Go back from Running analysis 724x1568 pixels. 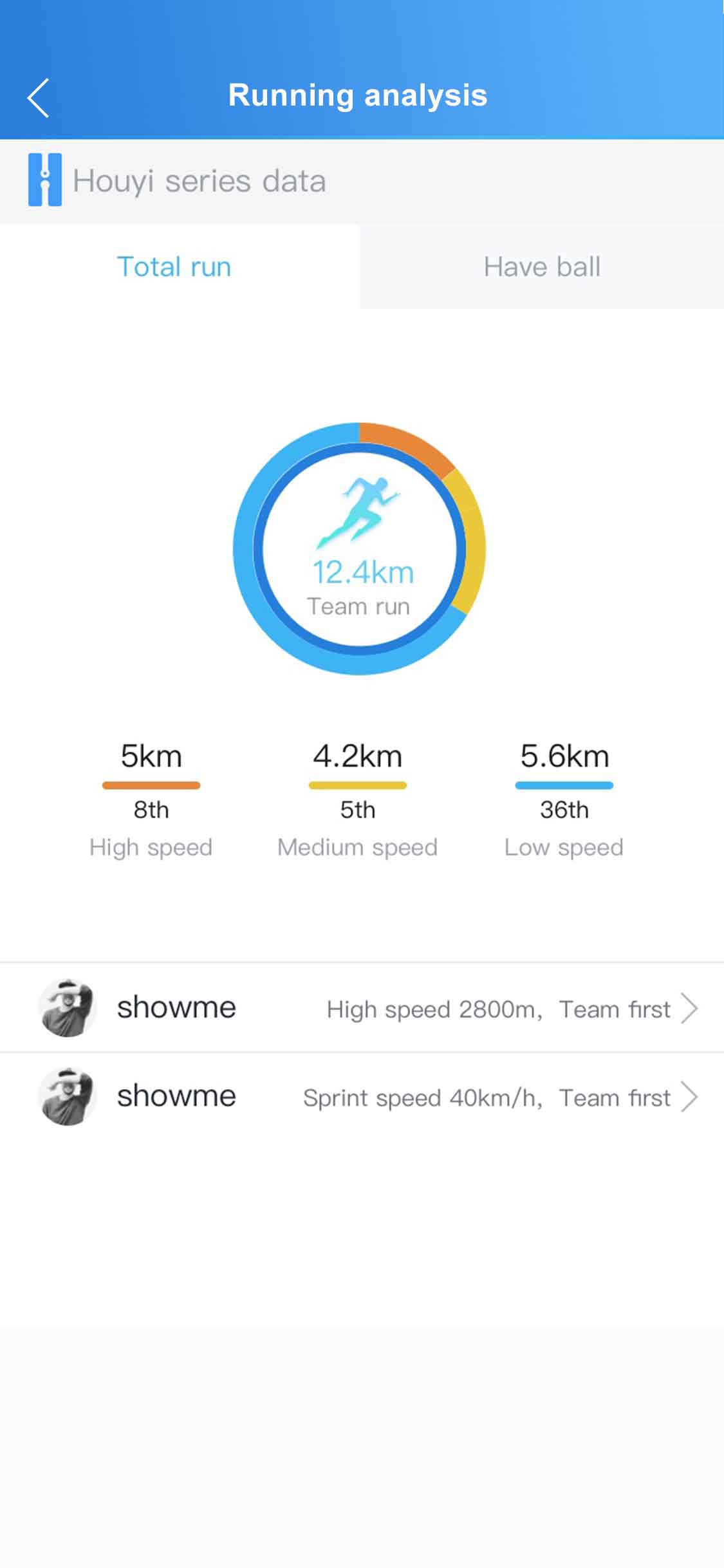39,98
